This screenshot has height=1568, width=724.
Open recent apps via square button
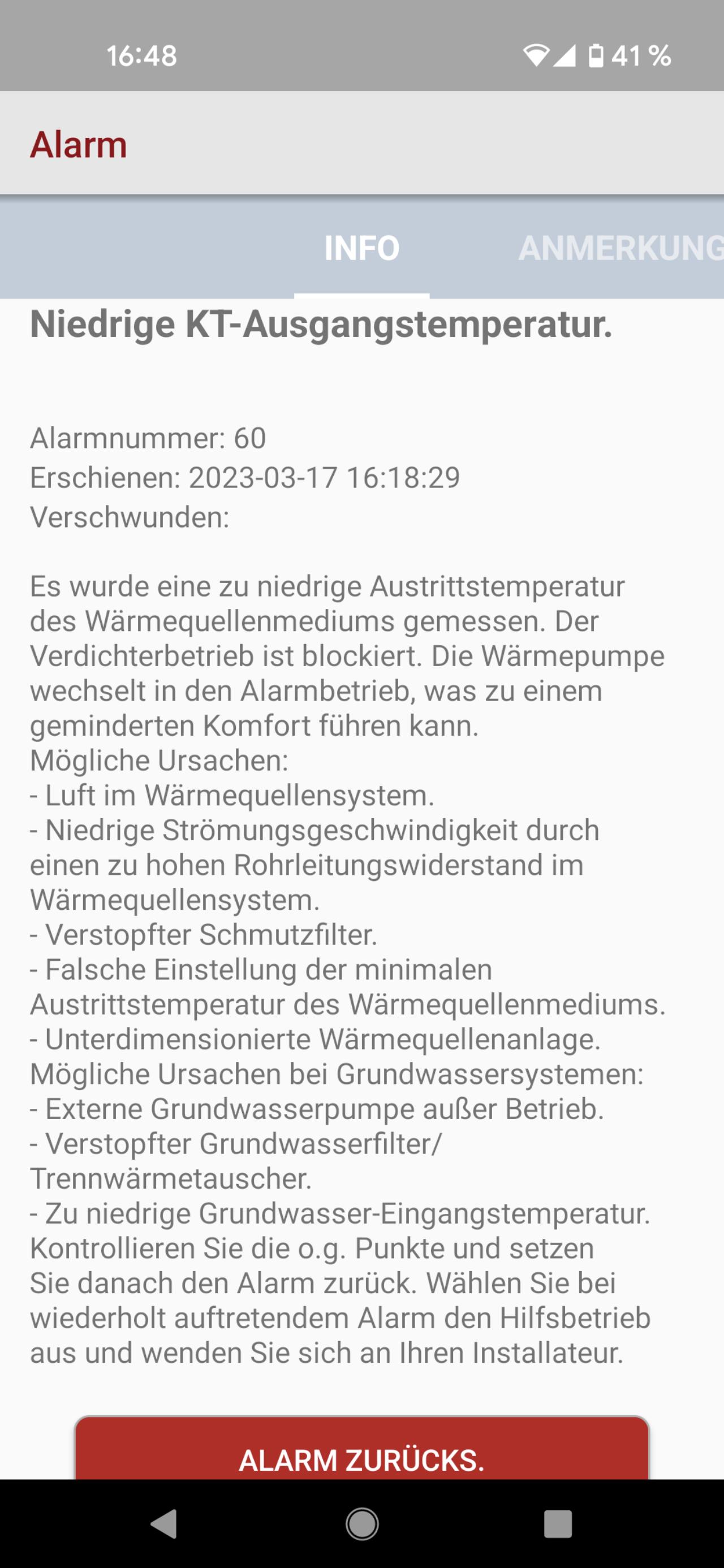pos(558,1524)
